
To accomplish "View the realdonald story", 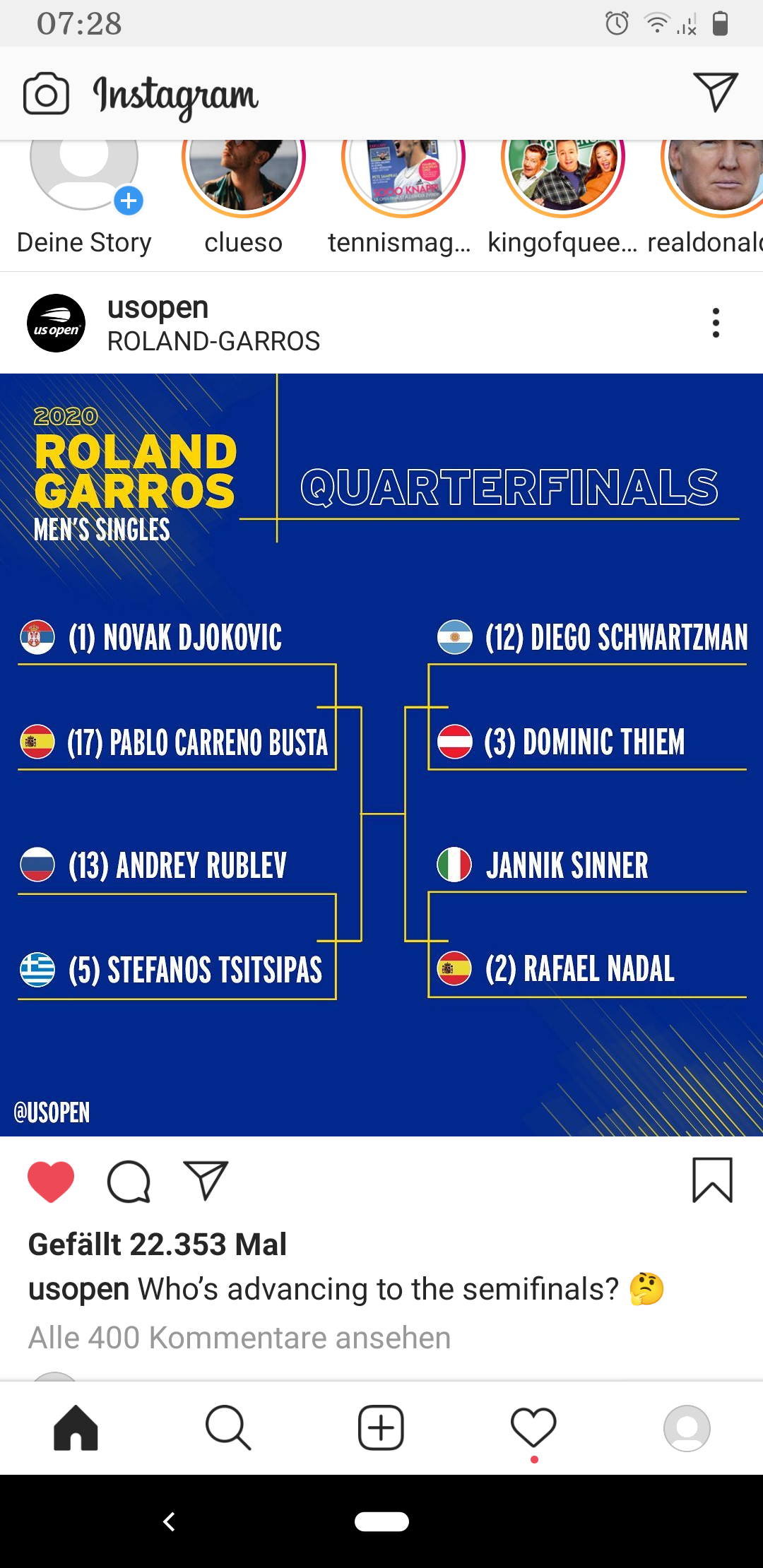I will tap(714, 177).
